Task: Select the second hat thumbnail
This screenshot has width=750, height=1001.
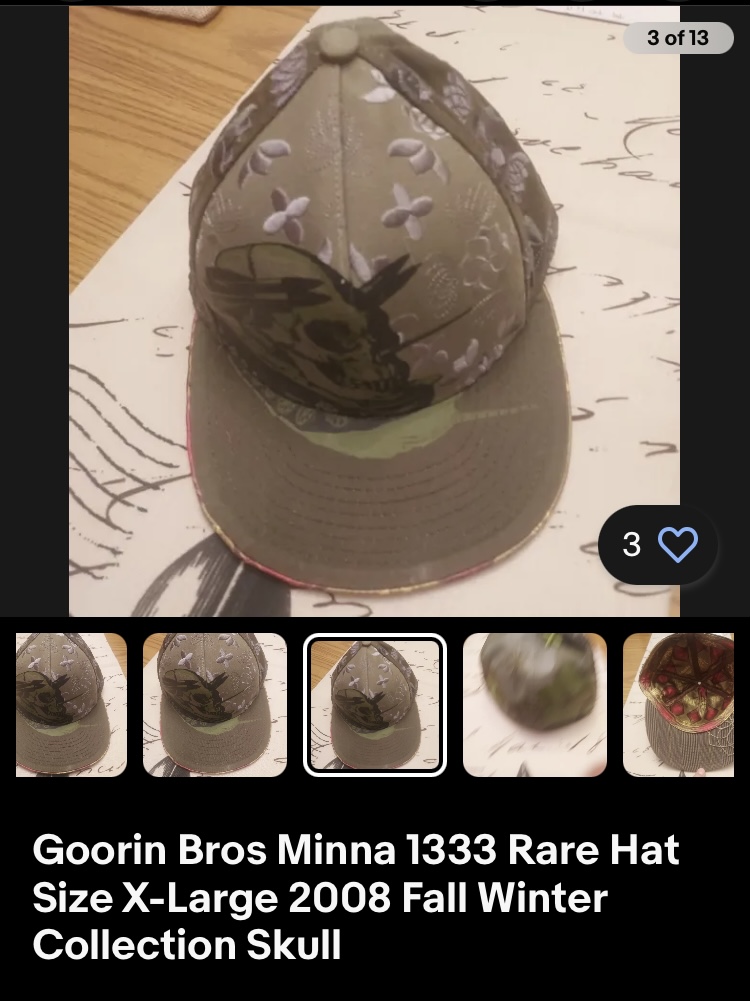Action: (215, 705)
